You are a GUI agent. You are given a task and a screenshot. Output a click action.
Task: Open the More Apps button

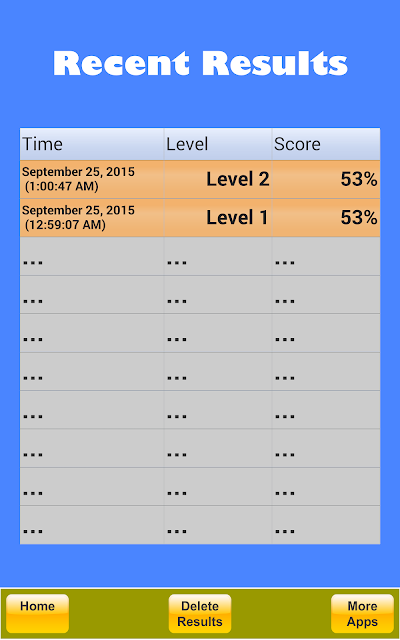362,613
